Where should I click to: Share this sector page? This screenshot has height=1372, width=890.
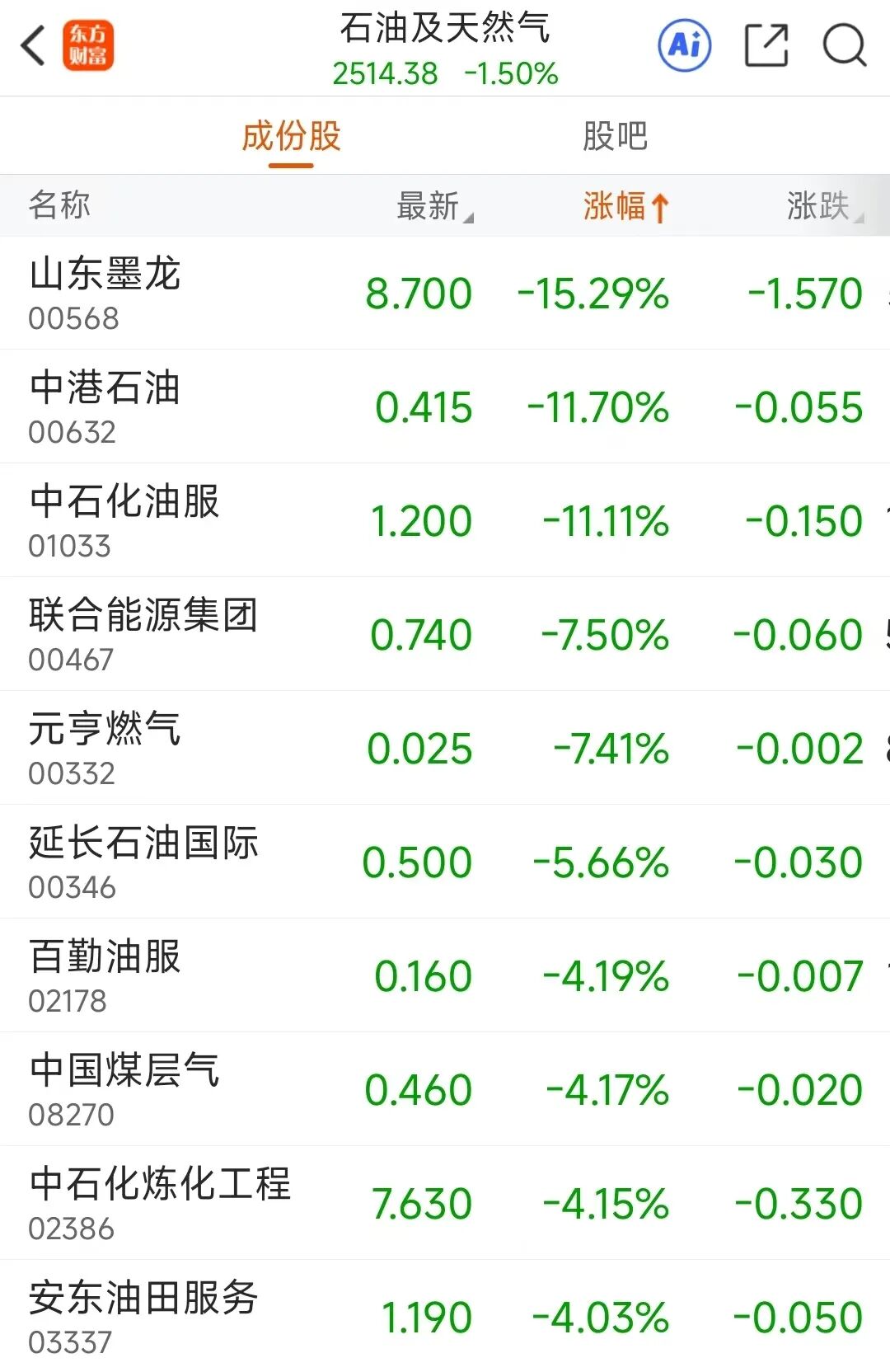click(766, 45)
